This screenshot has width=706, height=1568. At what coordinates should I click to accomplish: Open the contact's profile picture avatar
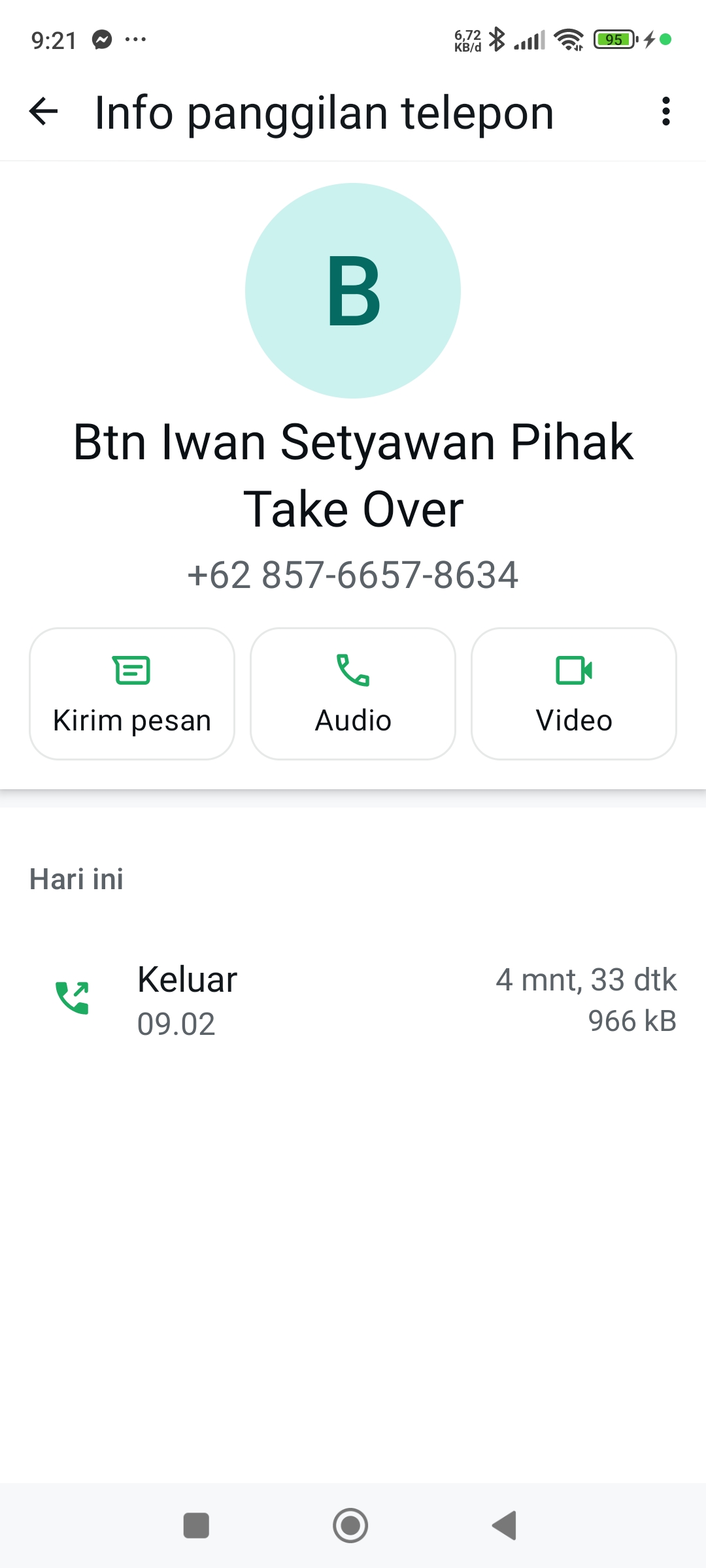pos(353,291)
